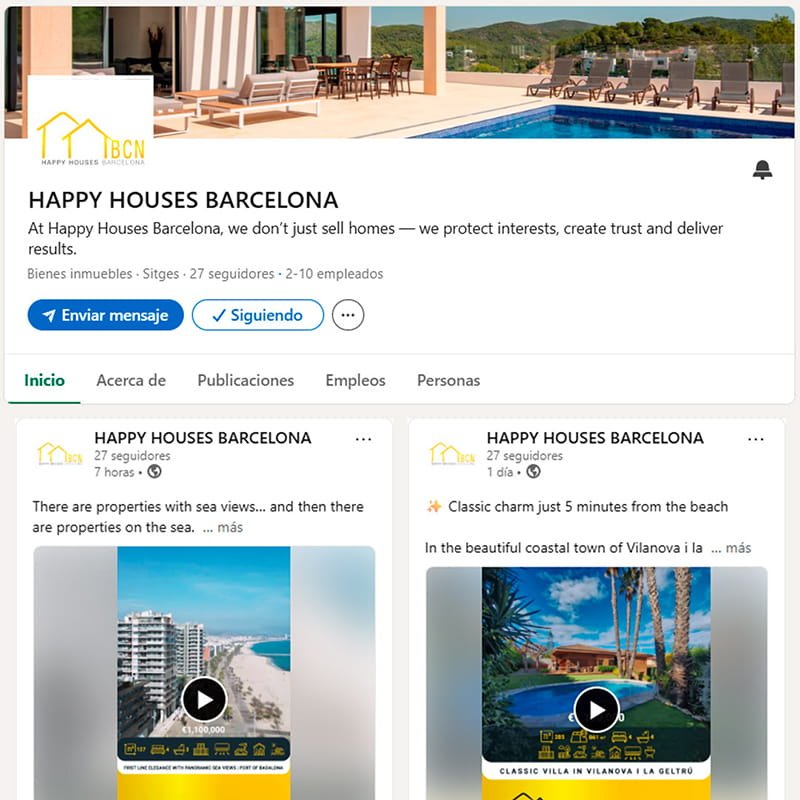This screenshot has width=800, height=800.
Task: Open author name on the 1 día post
Action: coord(594,438)
